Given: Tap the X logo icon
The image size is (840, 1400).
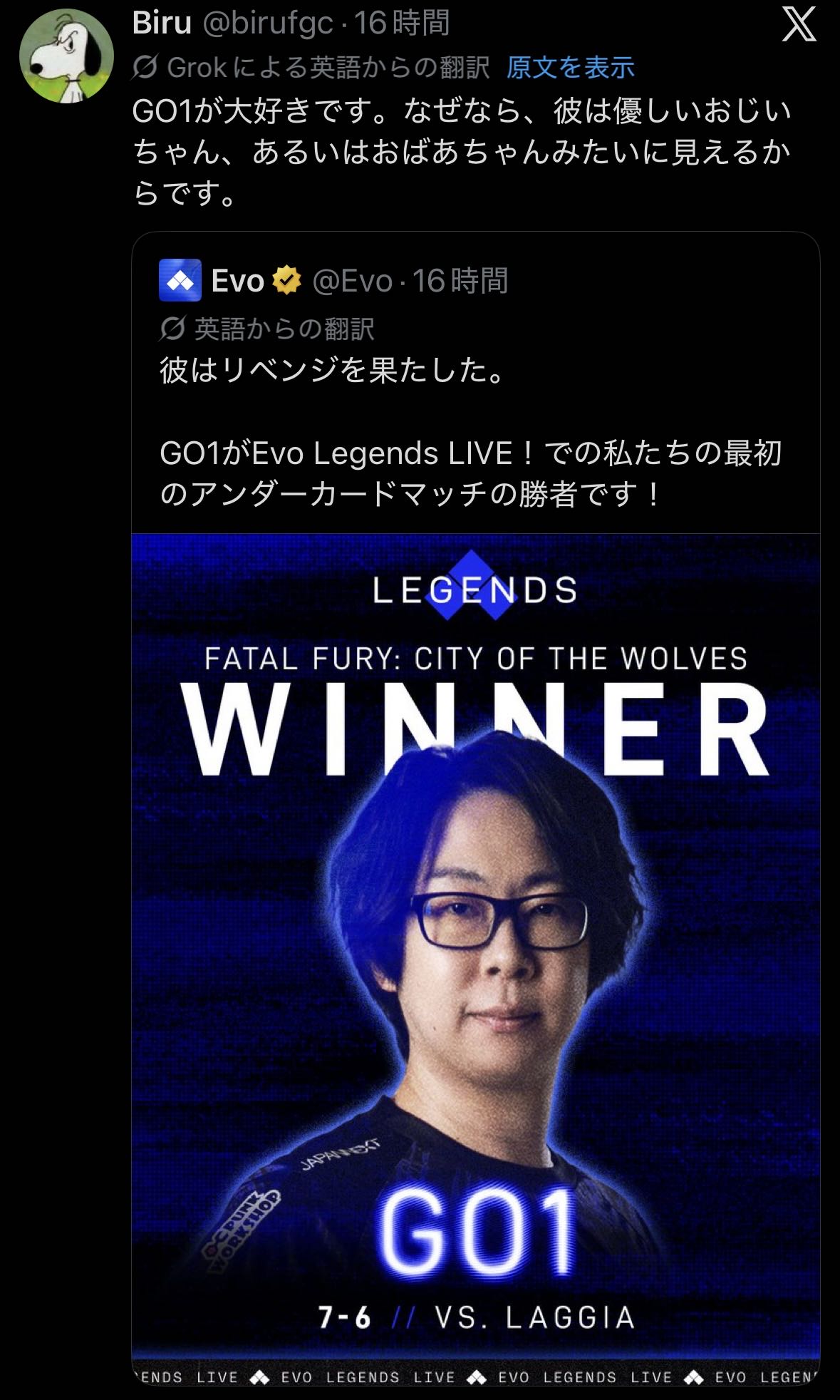Looking at the screenshot, I should coord(799,26).
